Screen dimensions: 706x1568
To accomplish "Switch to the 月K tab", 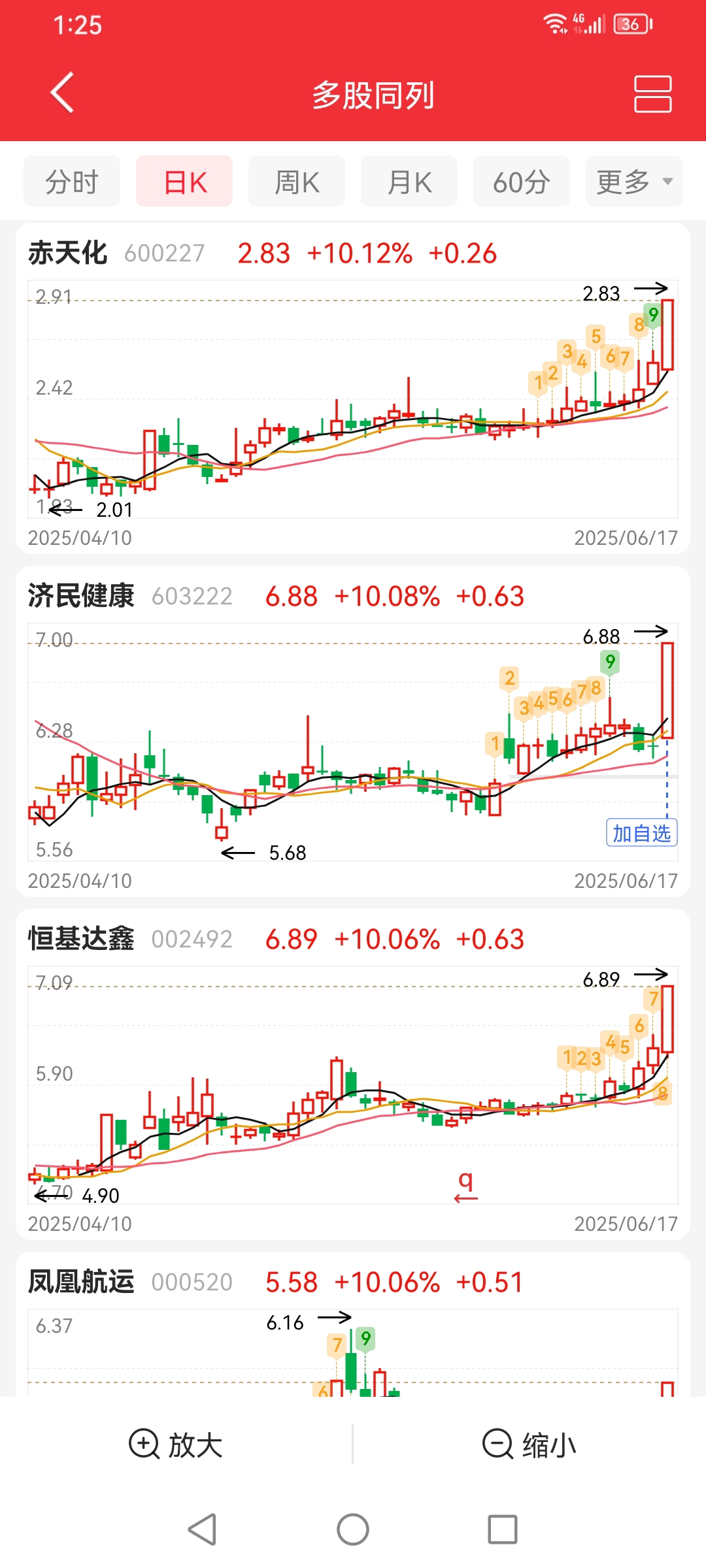I will tap(409, 181).
